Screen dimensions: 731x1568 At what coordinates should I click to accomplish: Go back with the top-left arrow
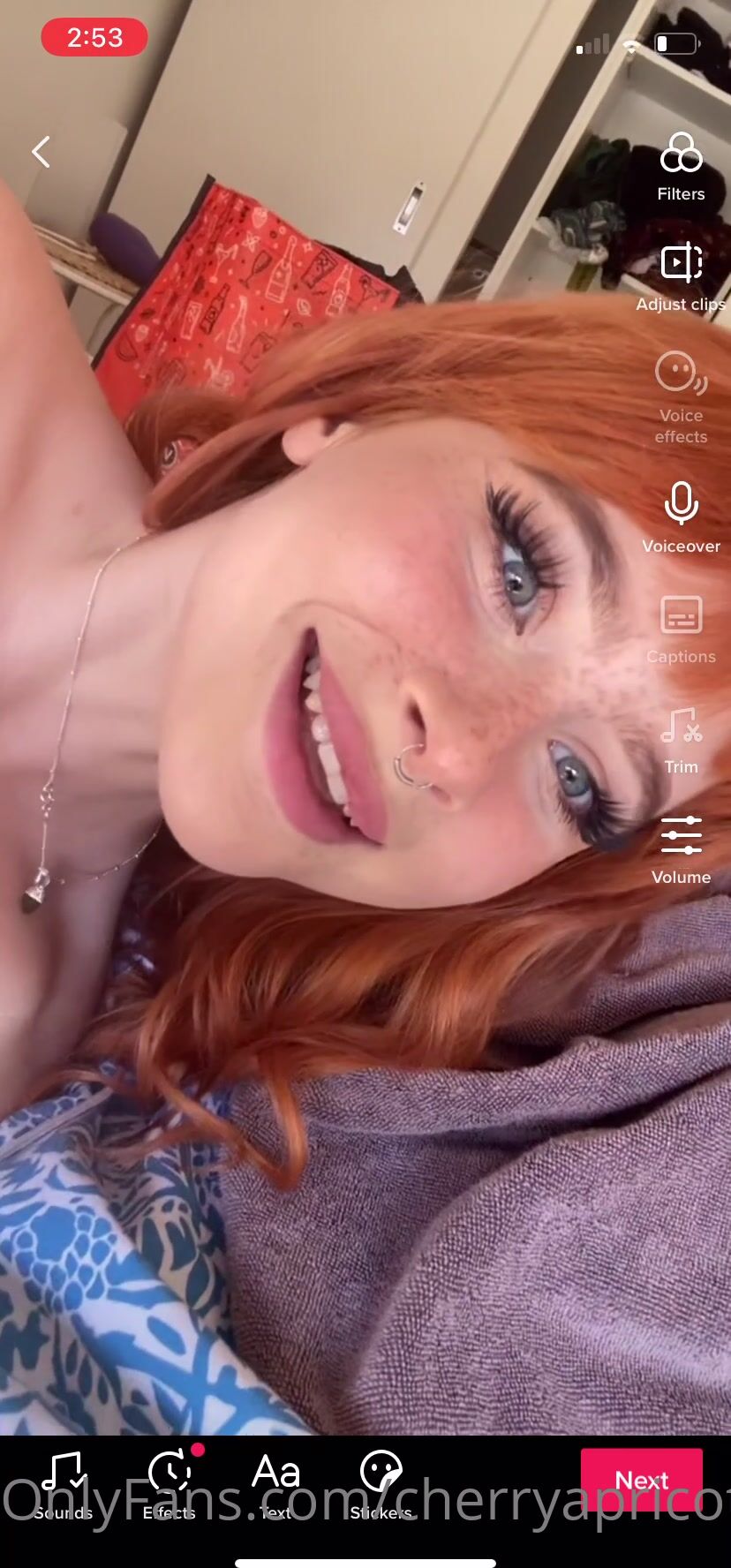(41, 152)
